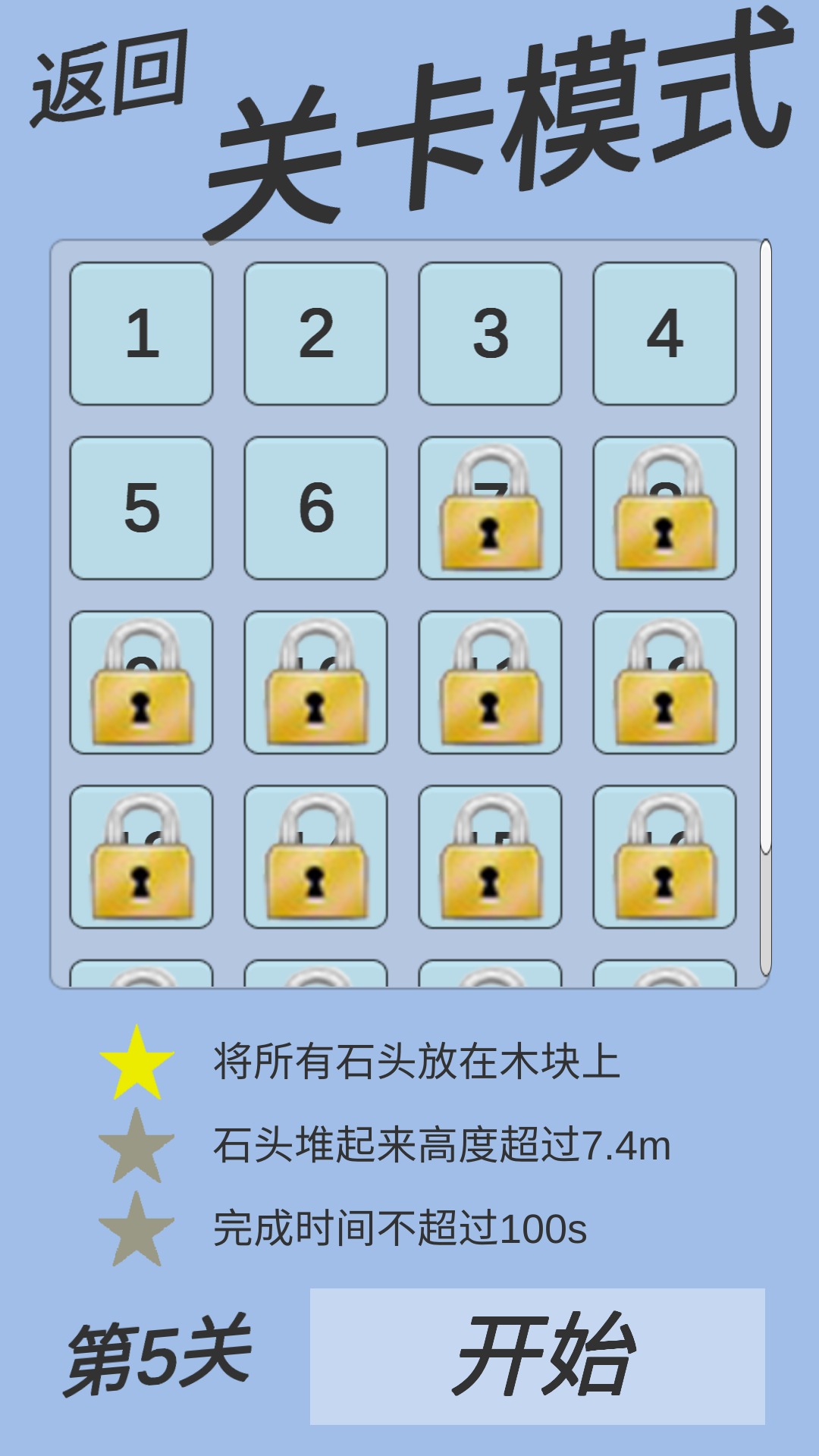
Task: Open level 1
Action: (x=144, y=334)
